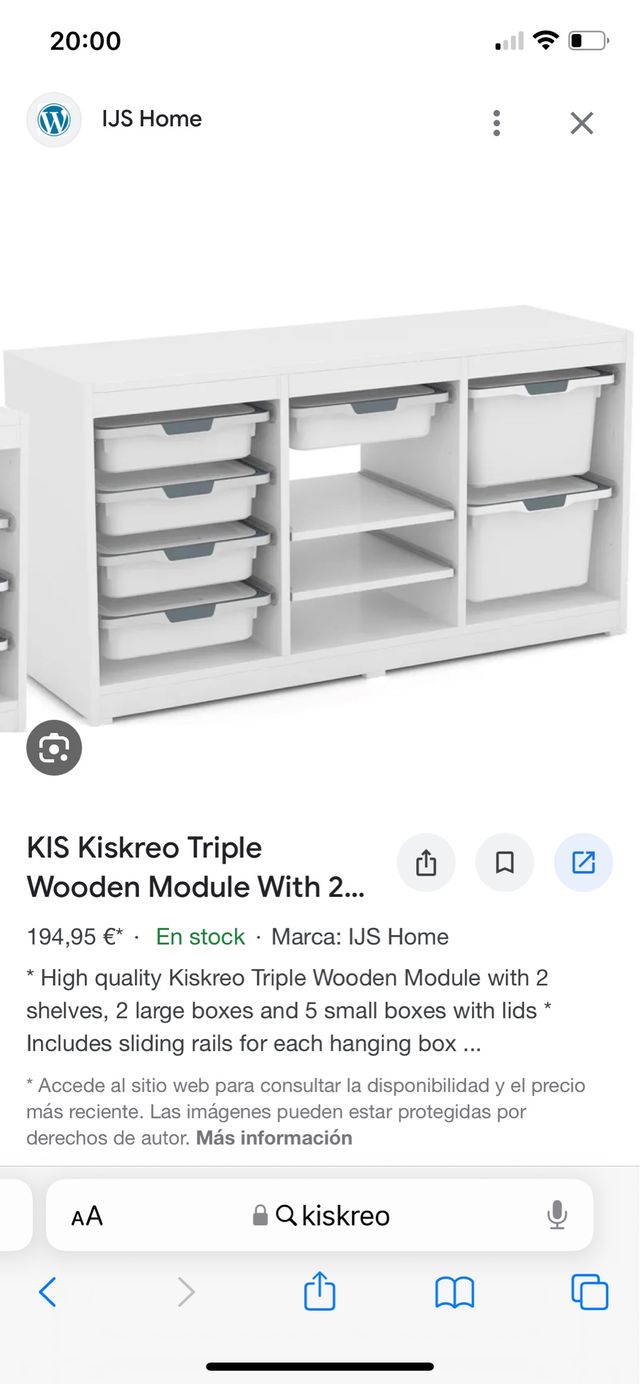Start voice search with the microphone

click(557, 1216)
